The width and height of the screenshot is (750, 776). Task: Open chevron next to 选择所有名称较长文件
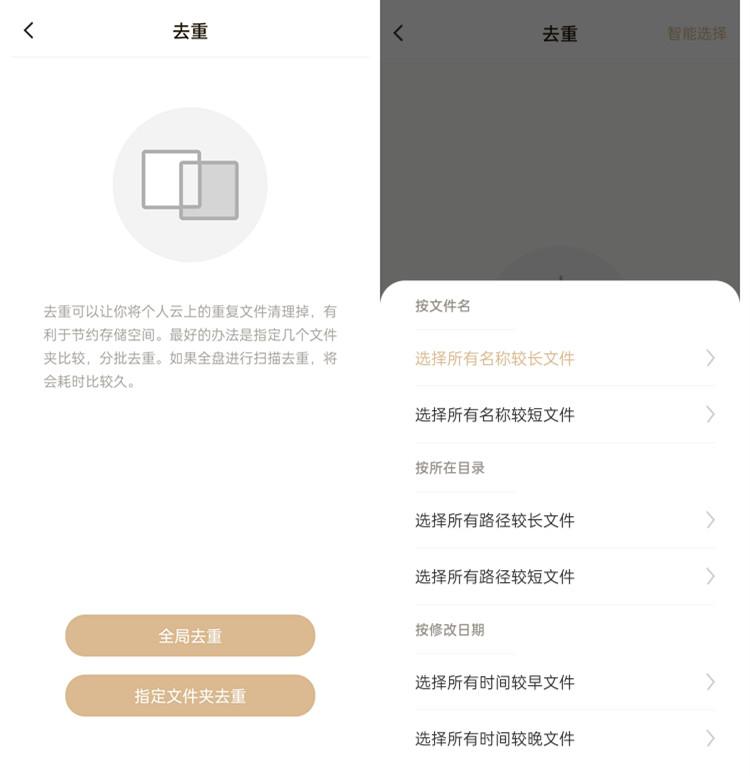tap(709, 357)
